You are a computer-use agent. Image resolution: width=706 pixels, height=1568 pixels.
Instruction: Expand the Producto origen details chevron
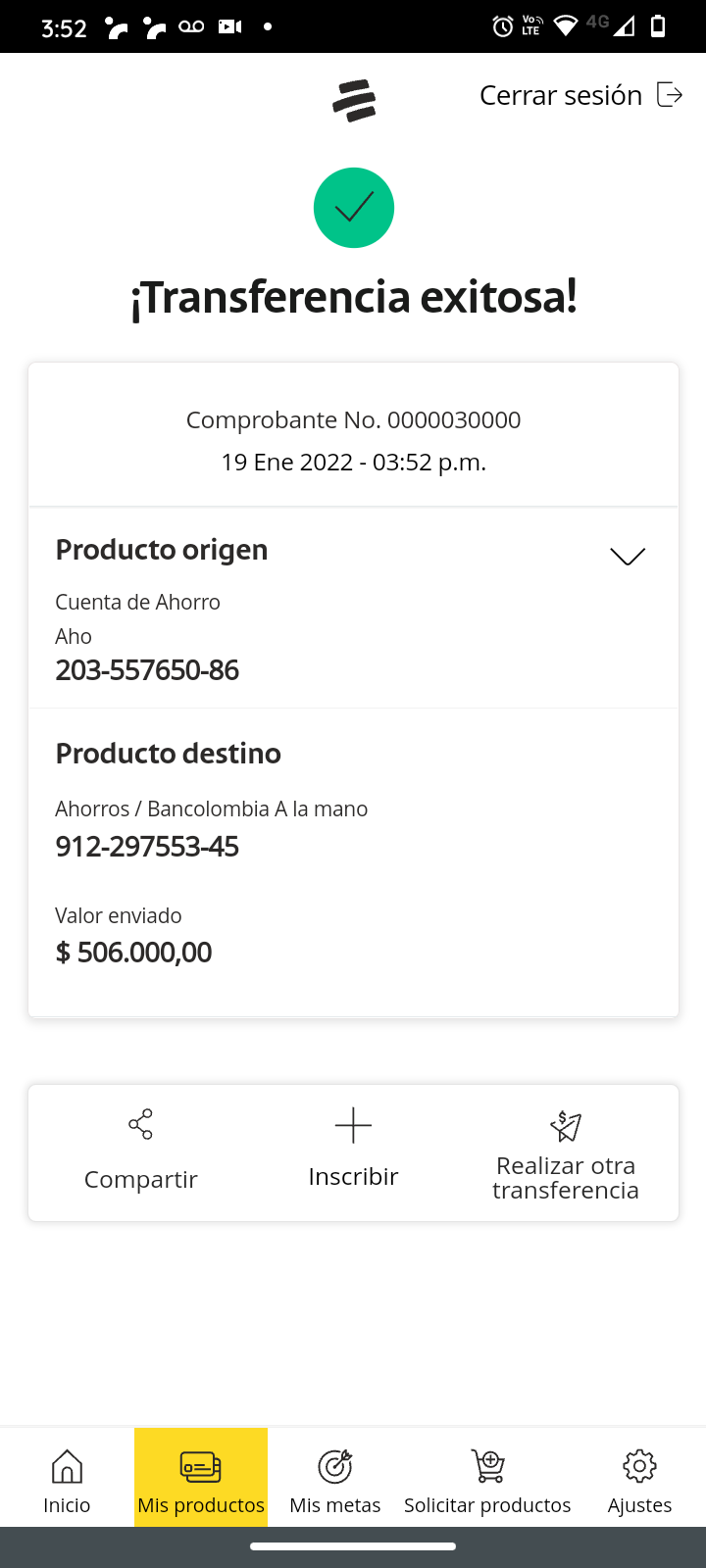coord(628,556)
